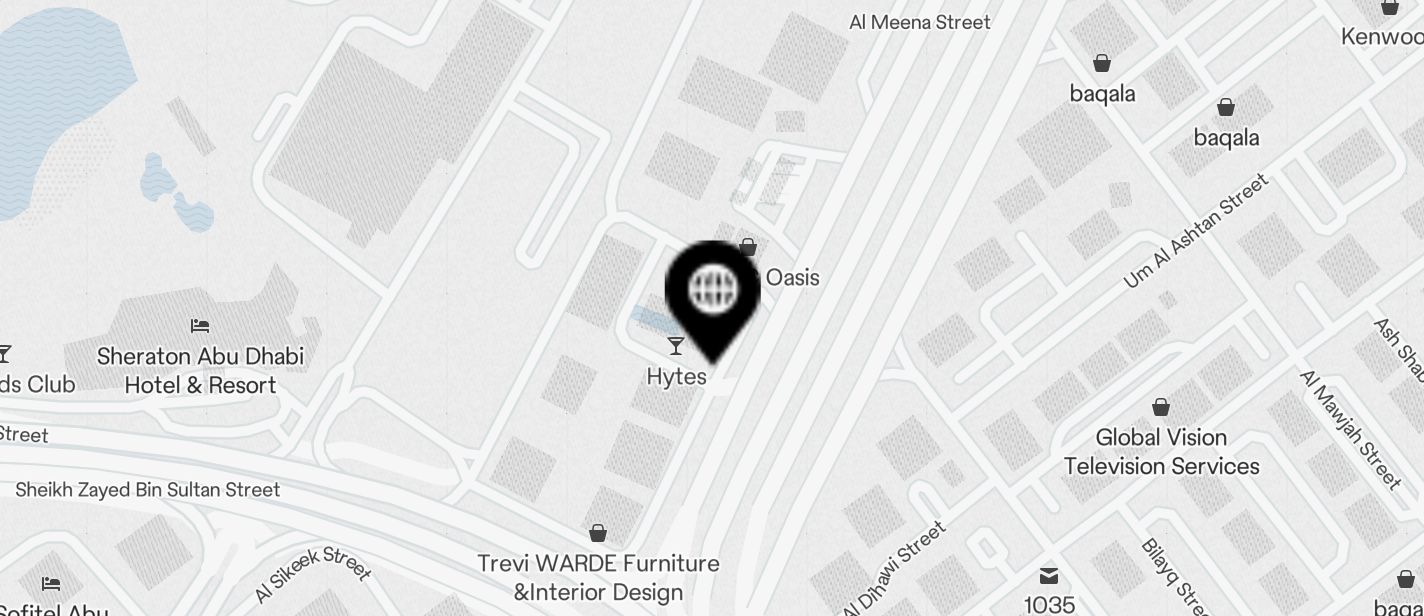Image resolution: width=1424 pixels, height=616 pixels.
Task: Tap the black globe location pin
Action: coord(713,292)
